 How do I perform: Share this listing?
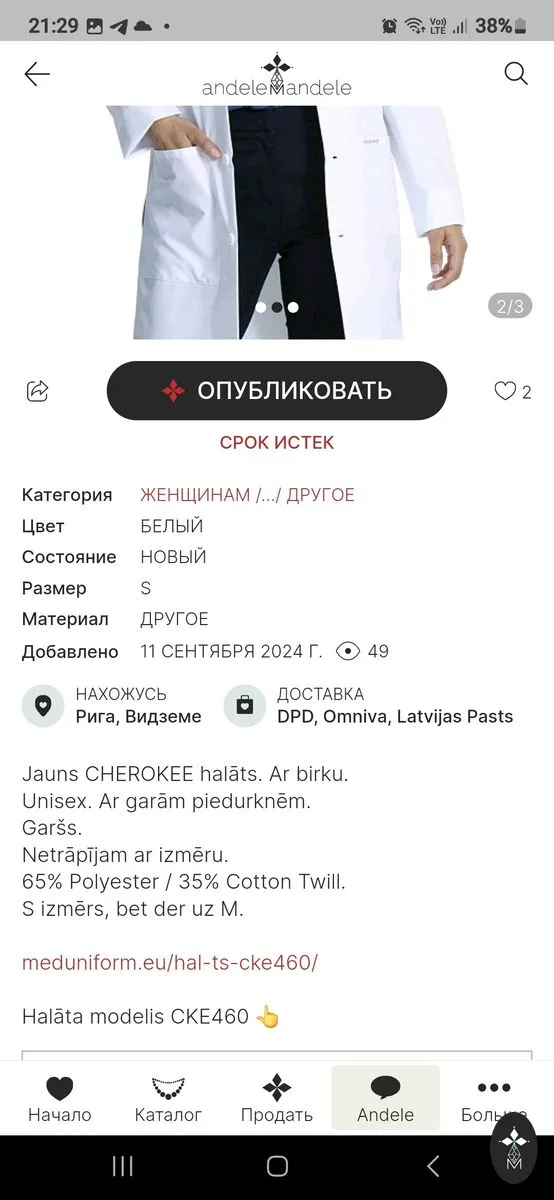[38, 391]
